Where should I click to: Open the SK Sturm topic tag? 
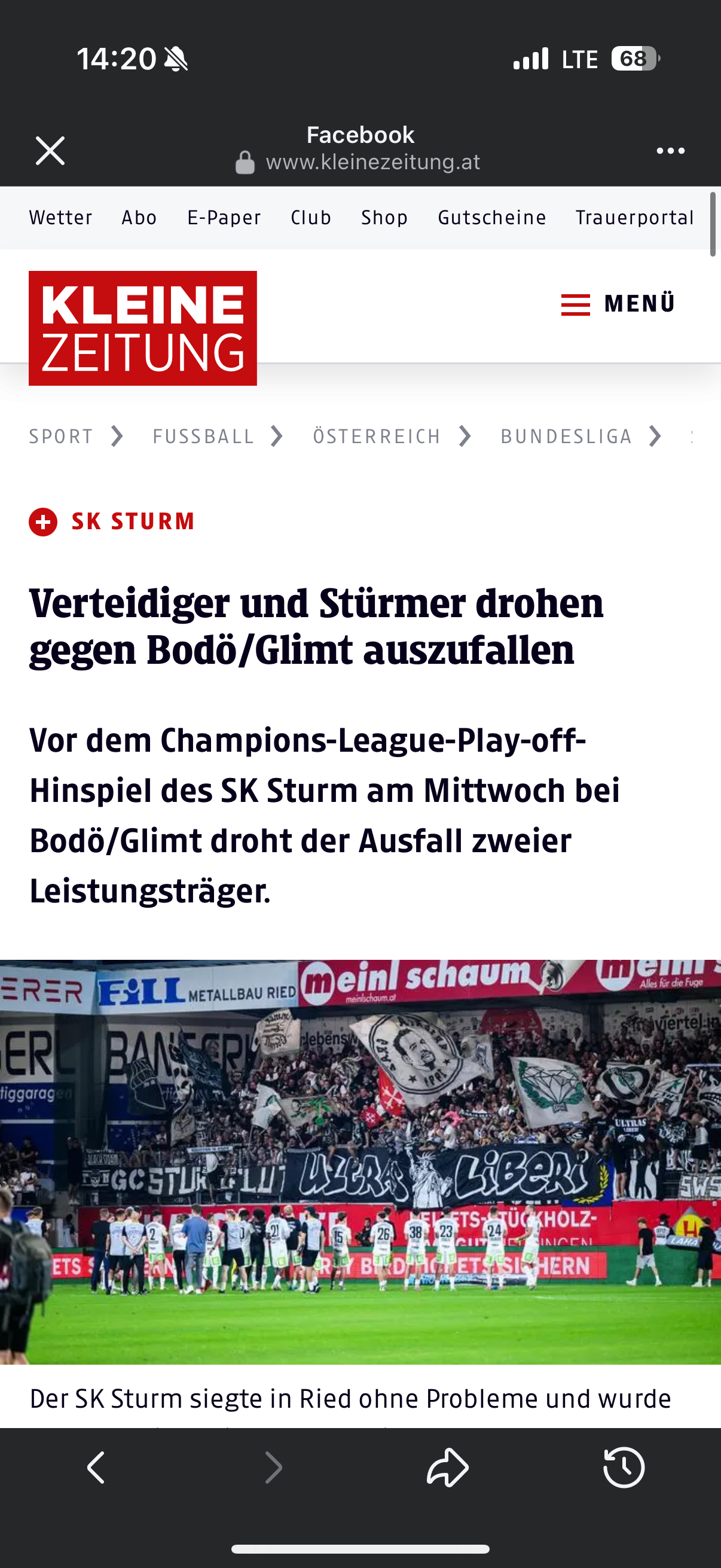133,521
